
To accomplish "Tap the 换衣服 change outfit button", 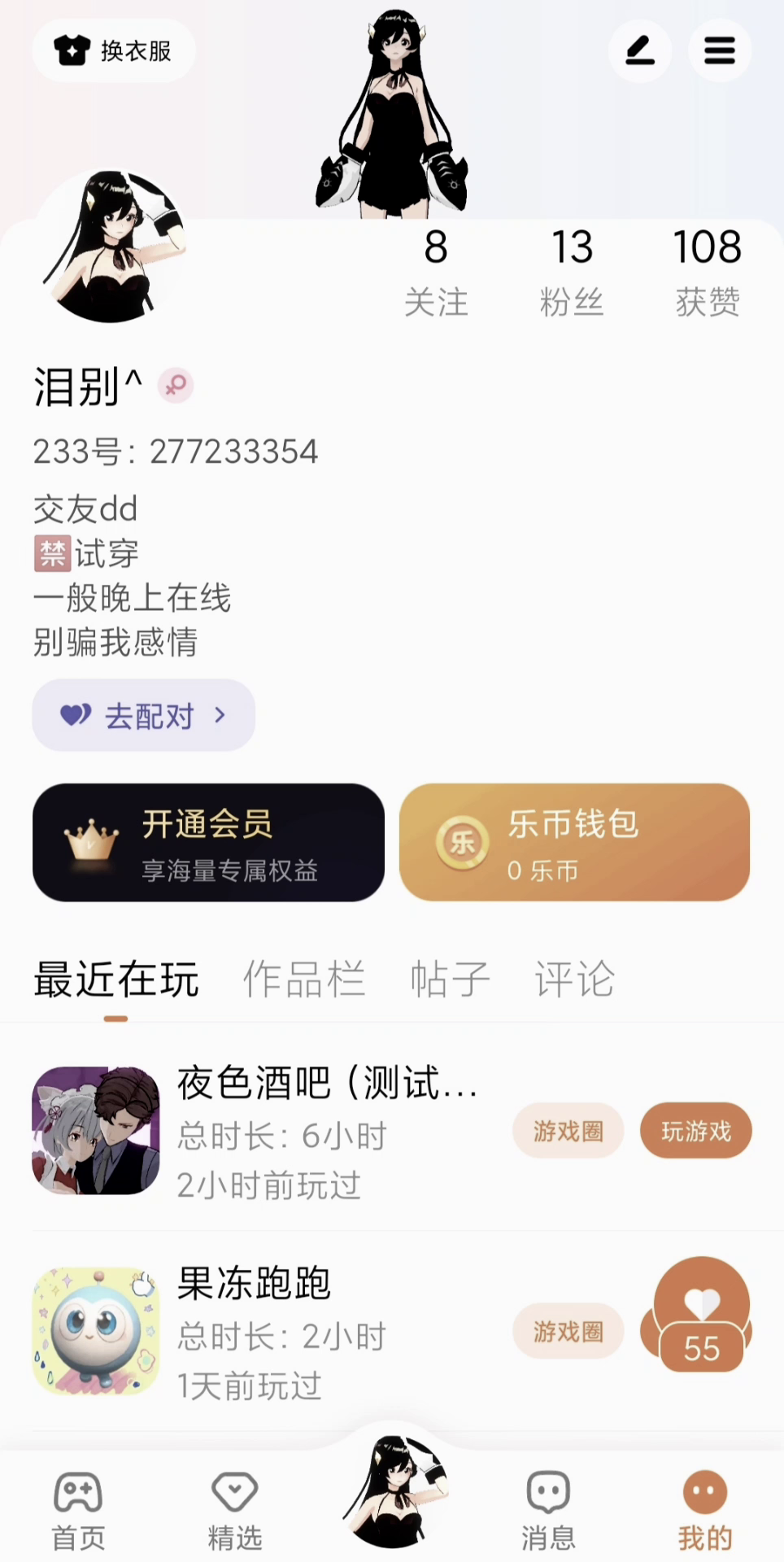I will coord(113,51).
